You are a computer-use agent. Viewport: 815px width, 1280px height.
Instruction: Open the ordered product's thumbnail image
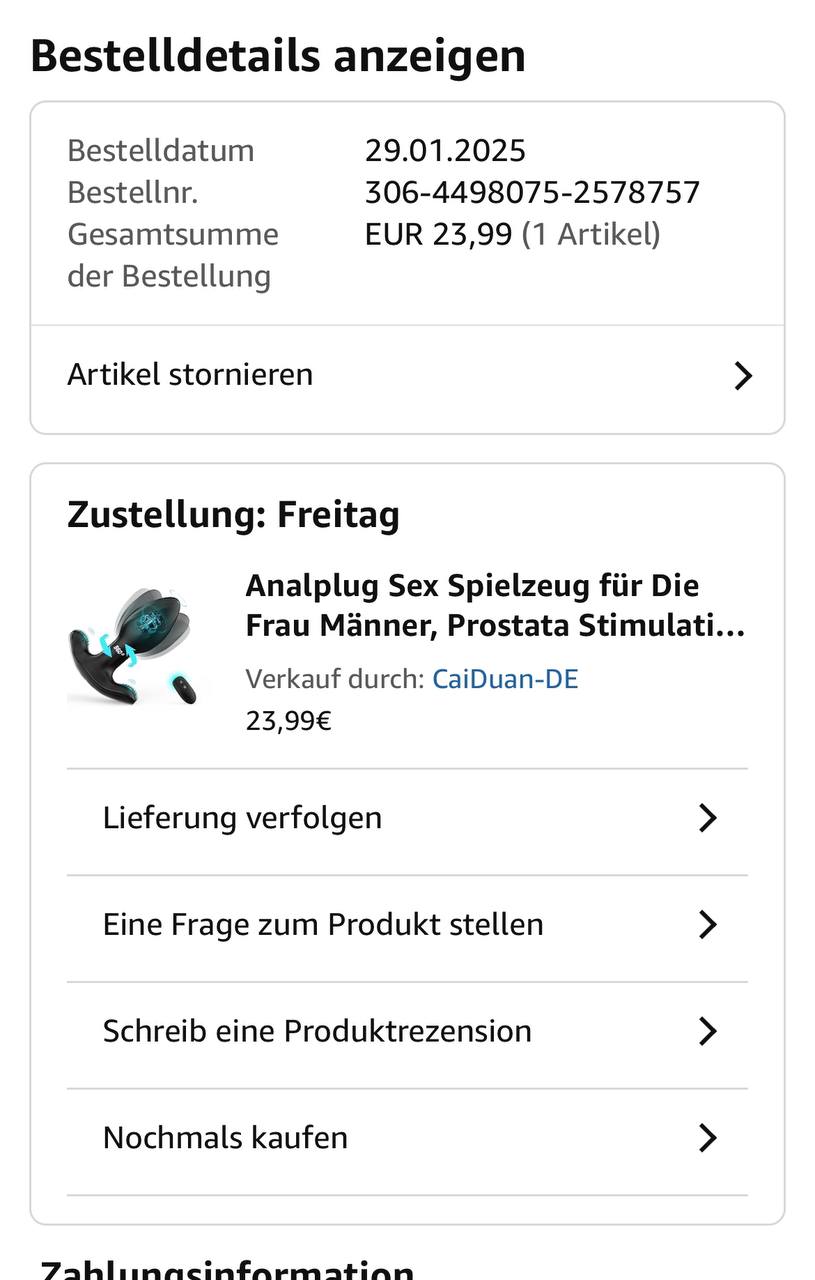click(x=135, y=647)
